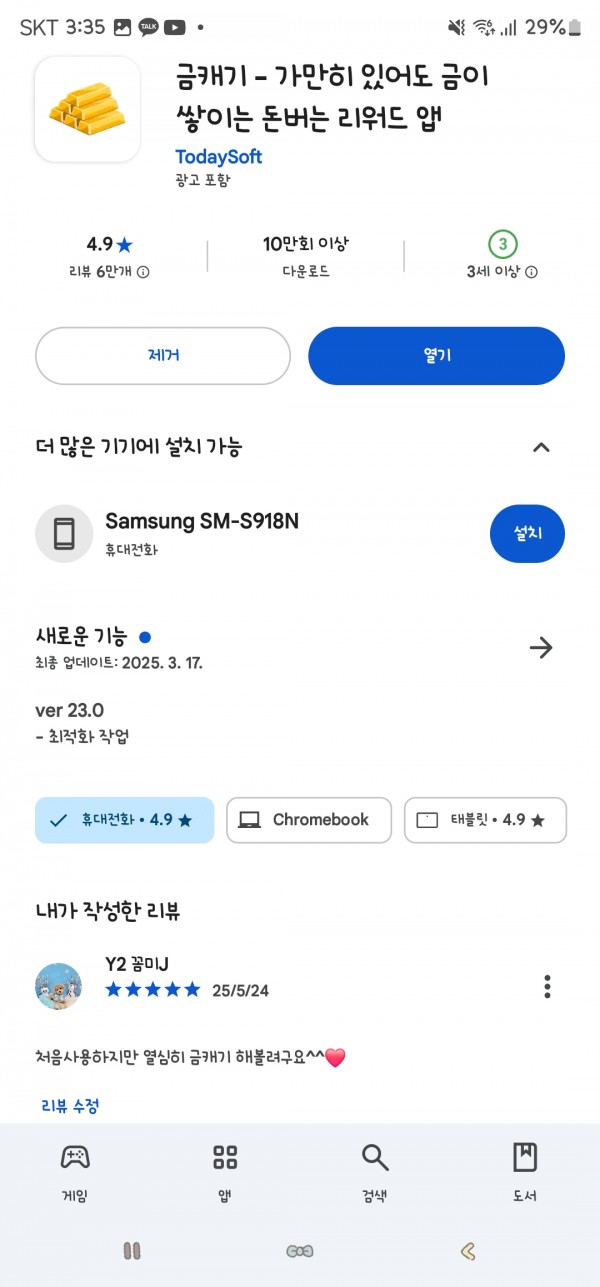This screenshot has height=1287, width=600.
Task: Select the 휴대전화 4.9 chip
Action: pos(124,820)
